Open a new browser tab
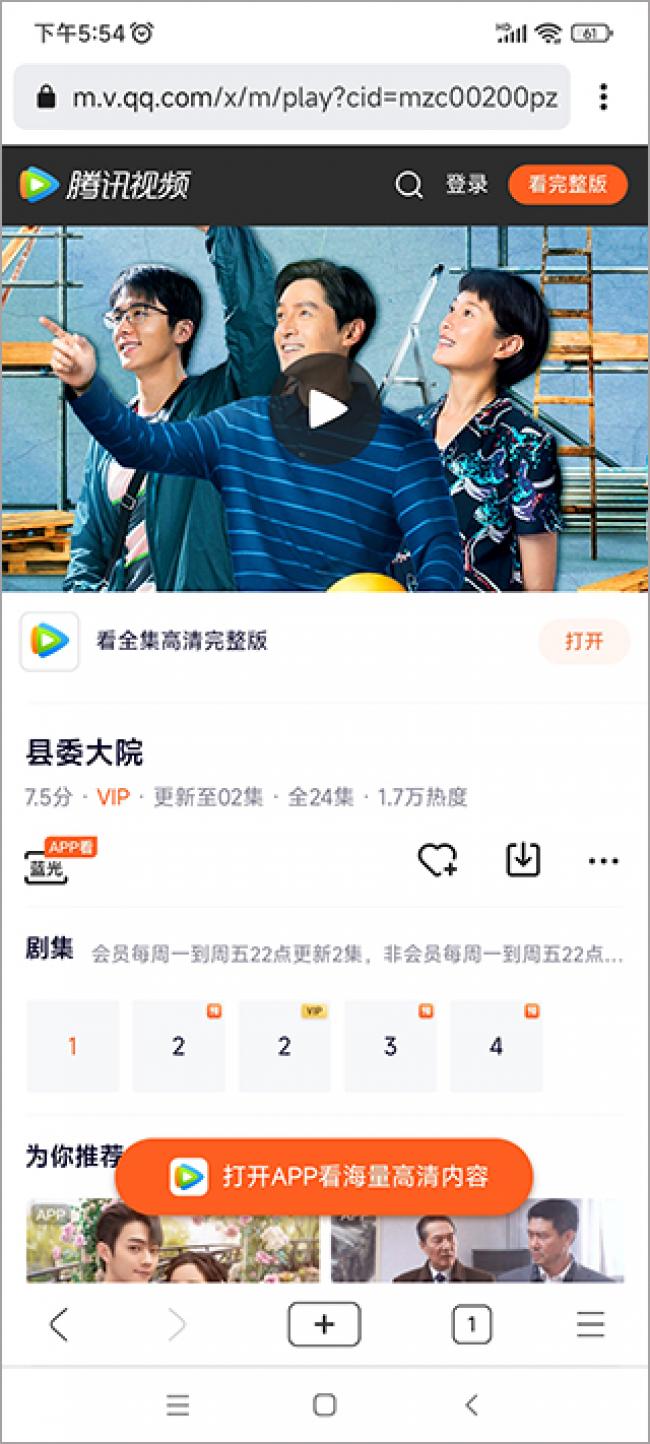Screen dimensions: 650x1444 coord(324,1325)
